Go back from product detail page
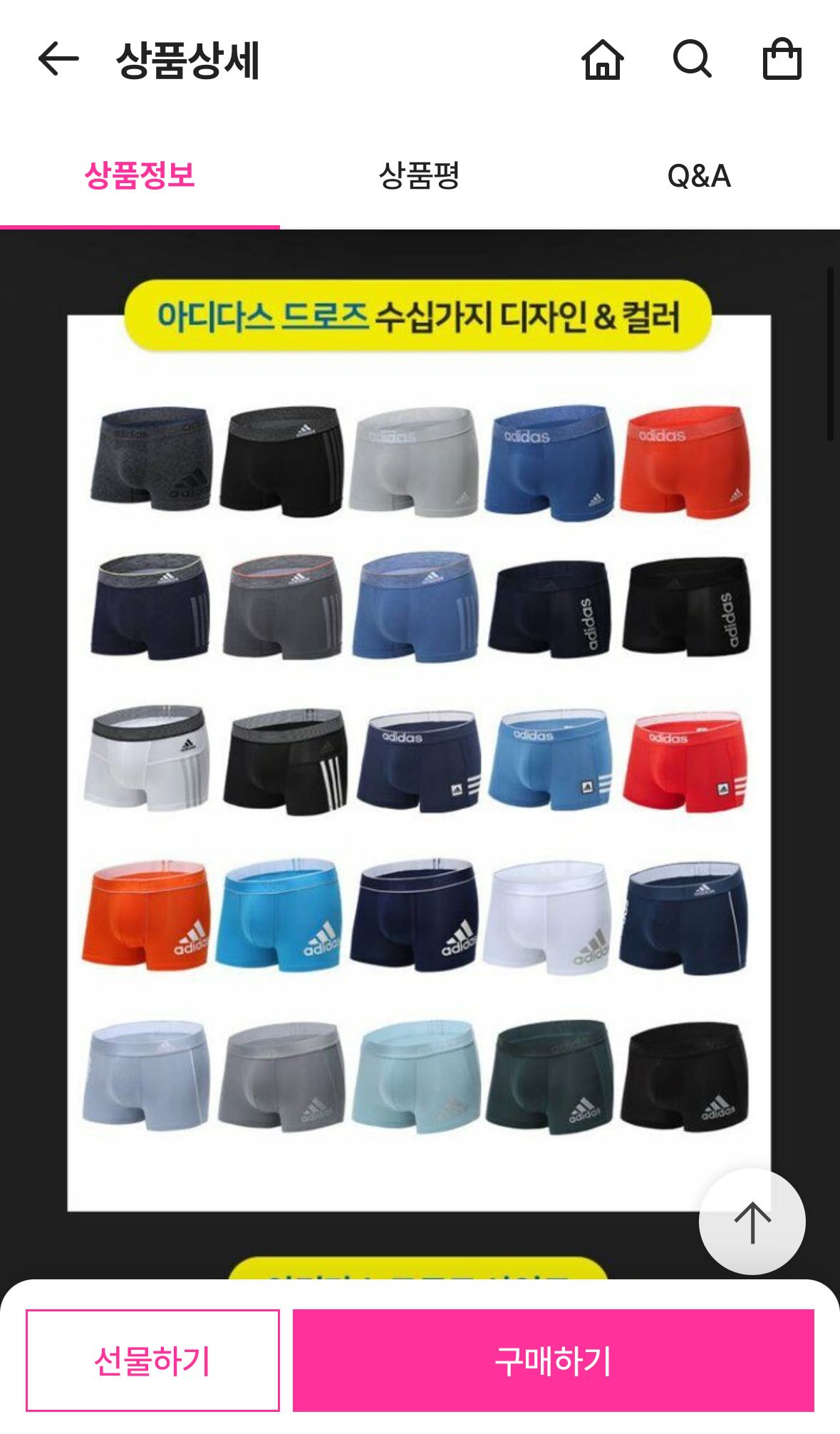Image resolution: width=840 pixels, height=1434 pixels. coord(58,58)
